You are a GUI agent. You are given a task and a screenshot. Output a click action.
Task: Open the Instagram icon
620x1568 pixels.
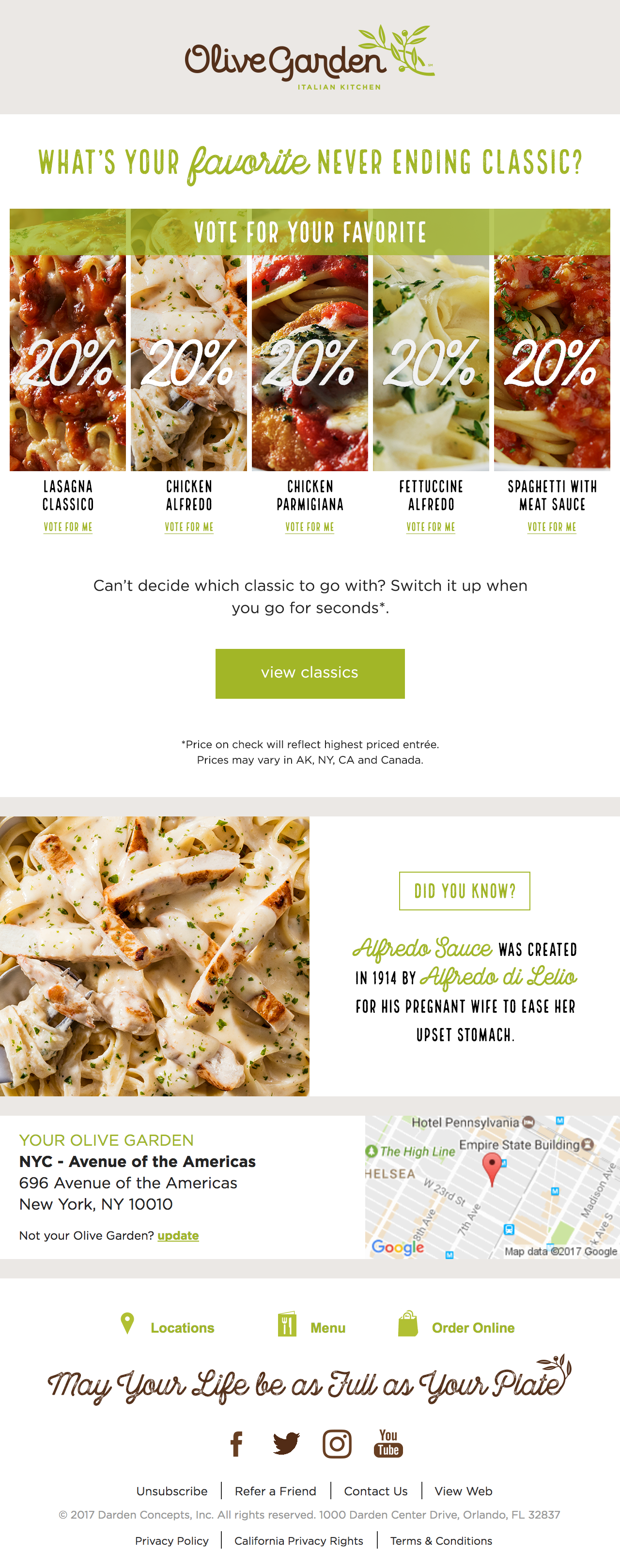337,1444
